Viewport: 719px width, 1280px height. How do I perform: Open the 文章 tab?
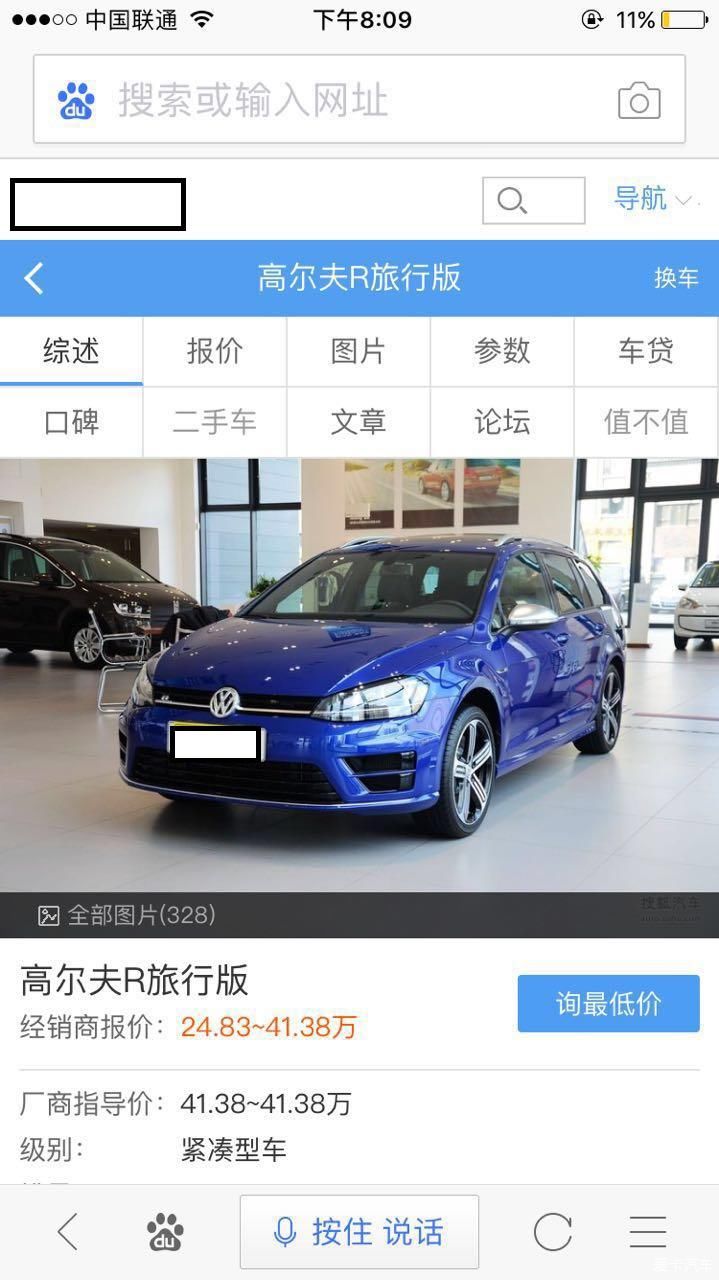[x=358, y=422]
